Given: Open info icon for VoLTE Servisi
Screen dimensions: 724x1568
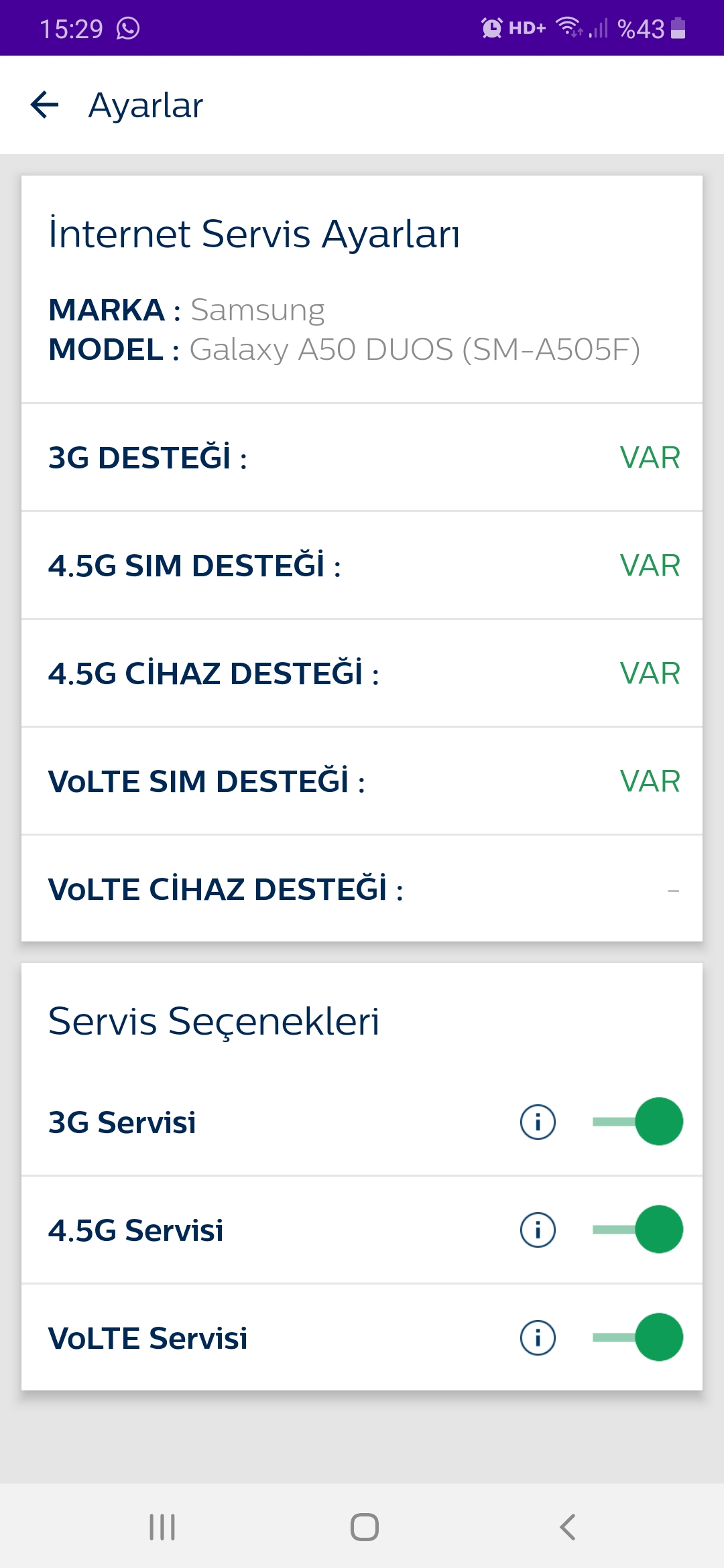Looking at the screenshot, I should (x=538, y=1337).
